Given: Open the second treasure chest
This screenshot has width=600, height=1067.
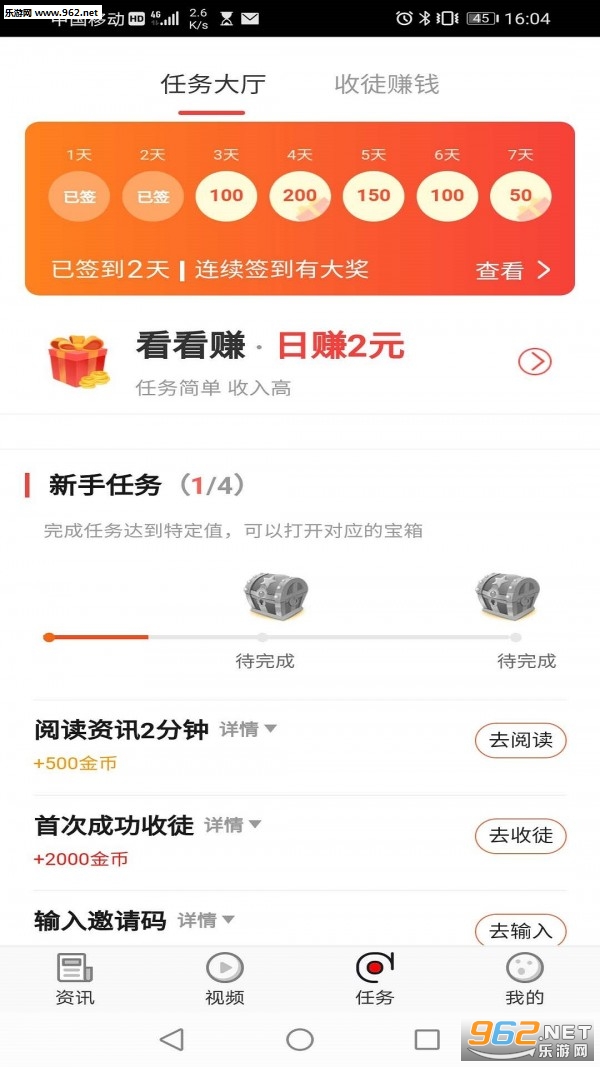Looking at the screenshot, I should tap(506, 597).
